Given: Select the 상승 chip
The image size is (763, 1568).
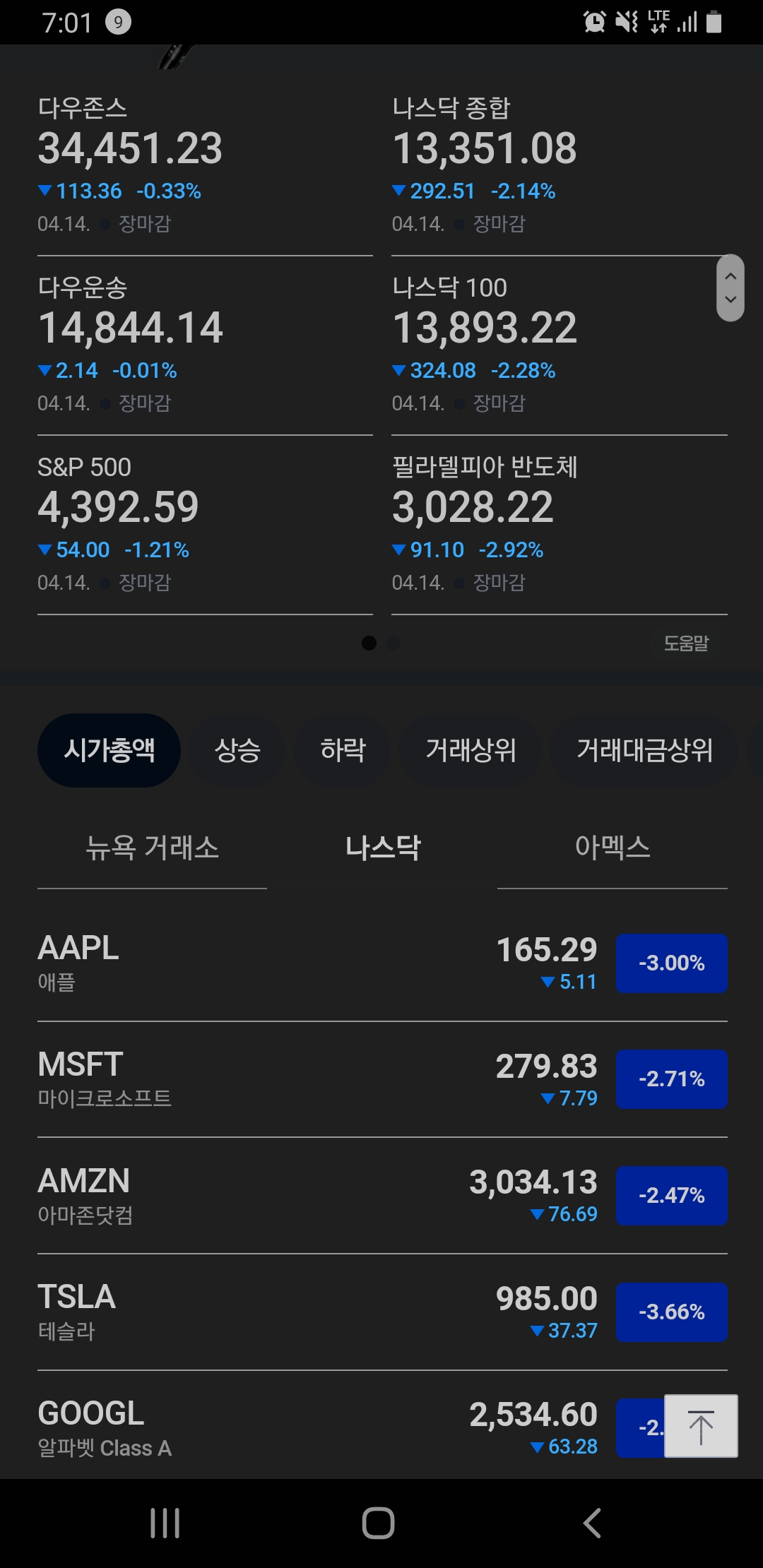Looking at the screenshot, I should point(237,750).
